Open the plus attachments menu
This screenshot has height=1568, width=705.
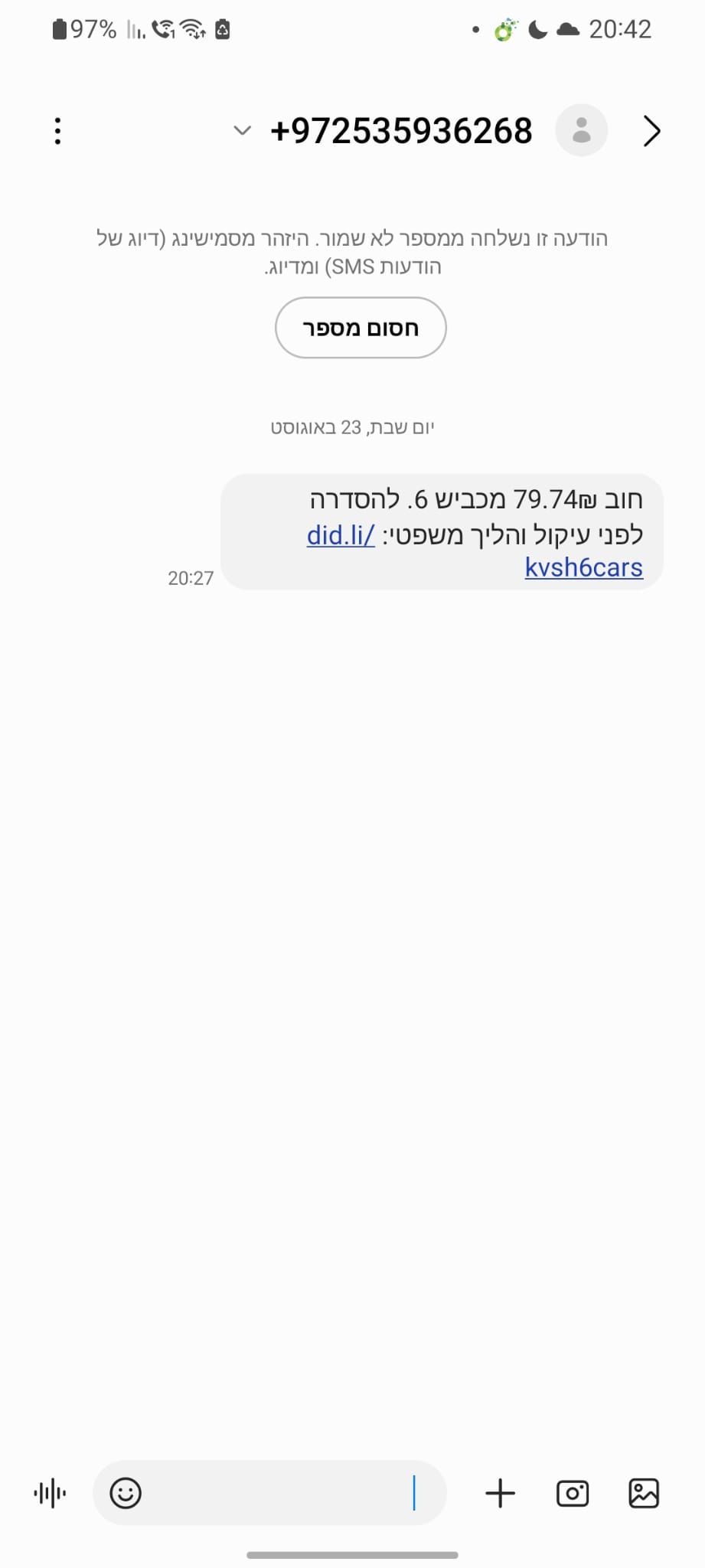(501, 1493)
